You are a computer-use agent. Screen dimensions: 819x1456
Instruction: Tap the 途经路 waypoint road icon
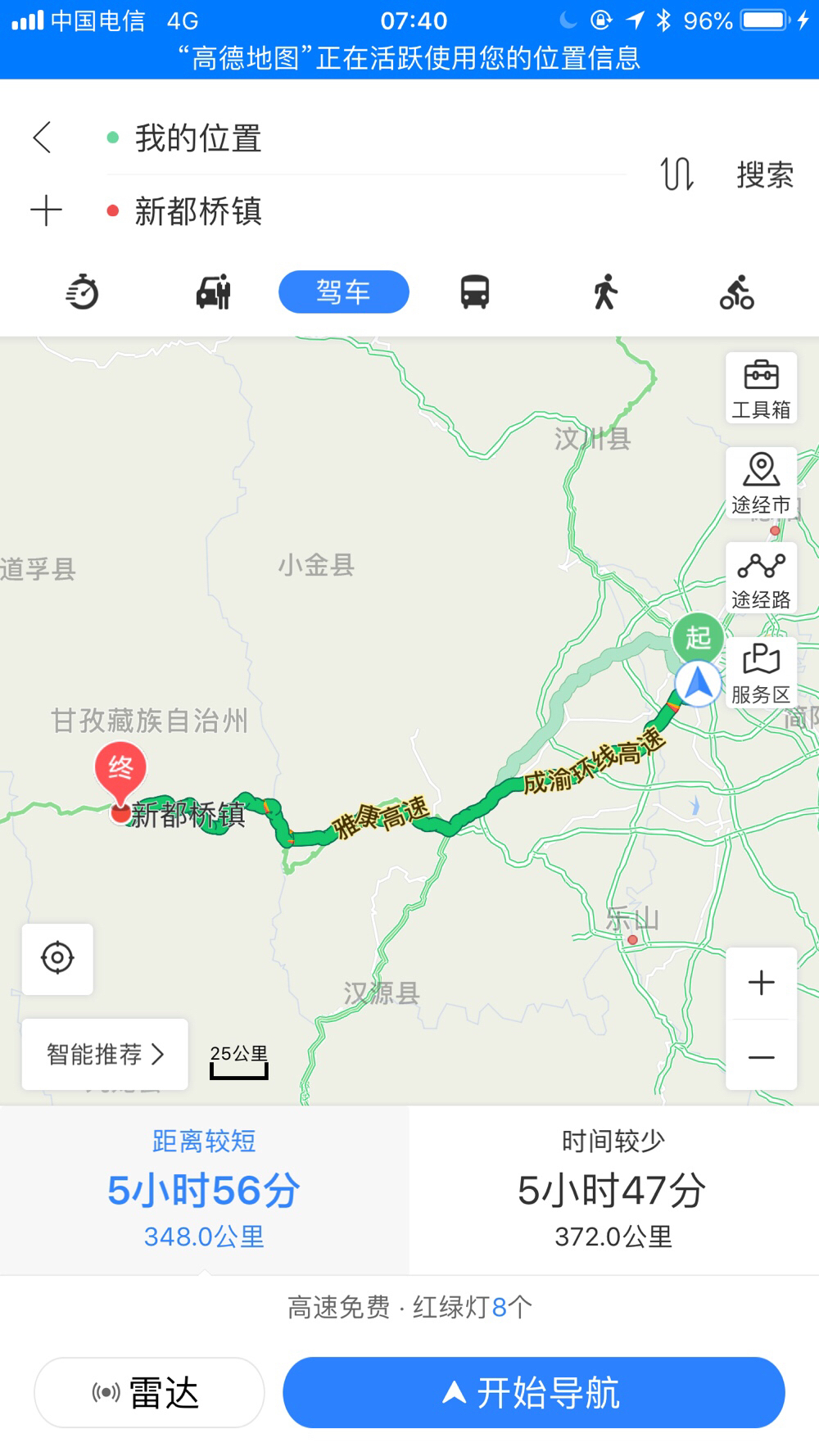click(762, 576)
